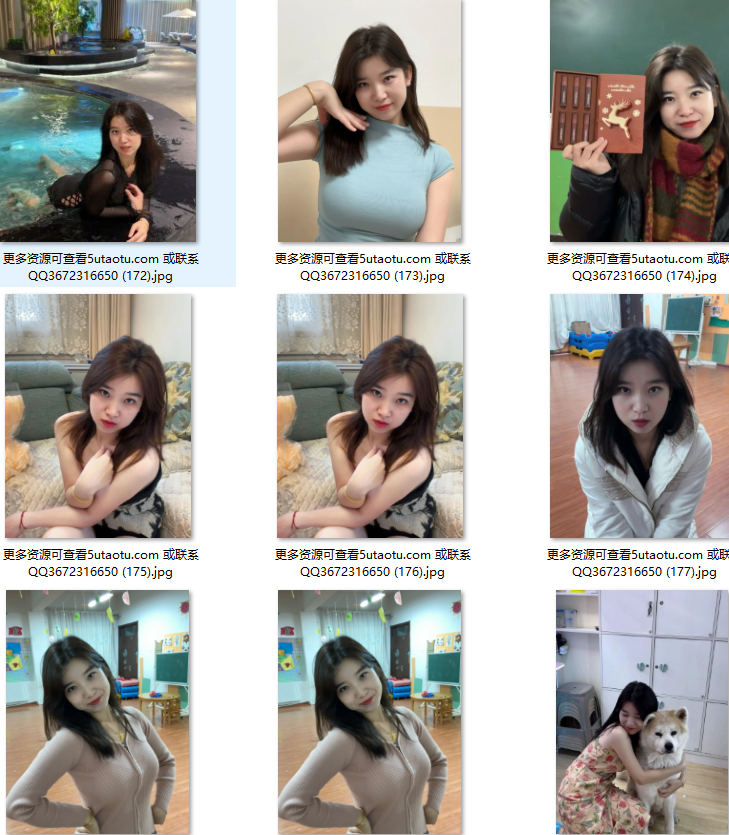Open image file ending in (177).jpg
The width and height of the screenshot is (729, 835).
[639, 416]
